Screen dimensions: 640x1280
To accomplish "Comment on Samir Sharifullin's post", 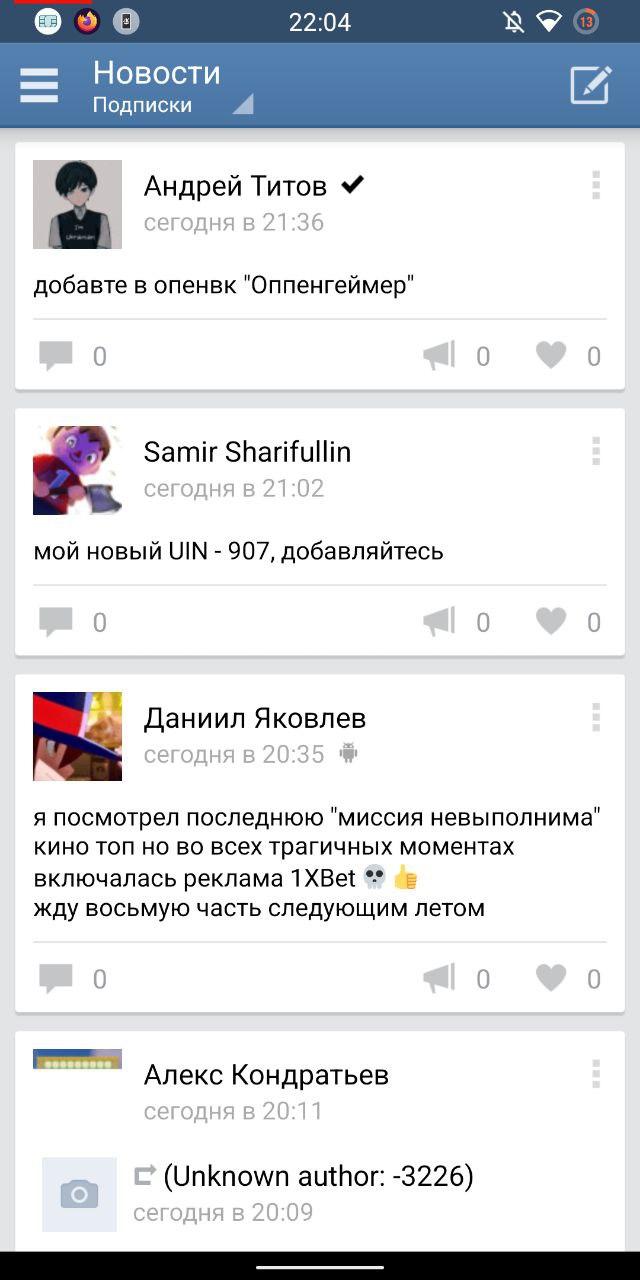I will (72, 622).
